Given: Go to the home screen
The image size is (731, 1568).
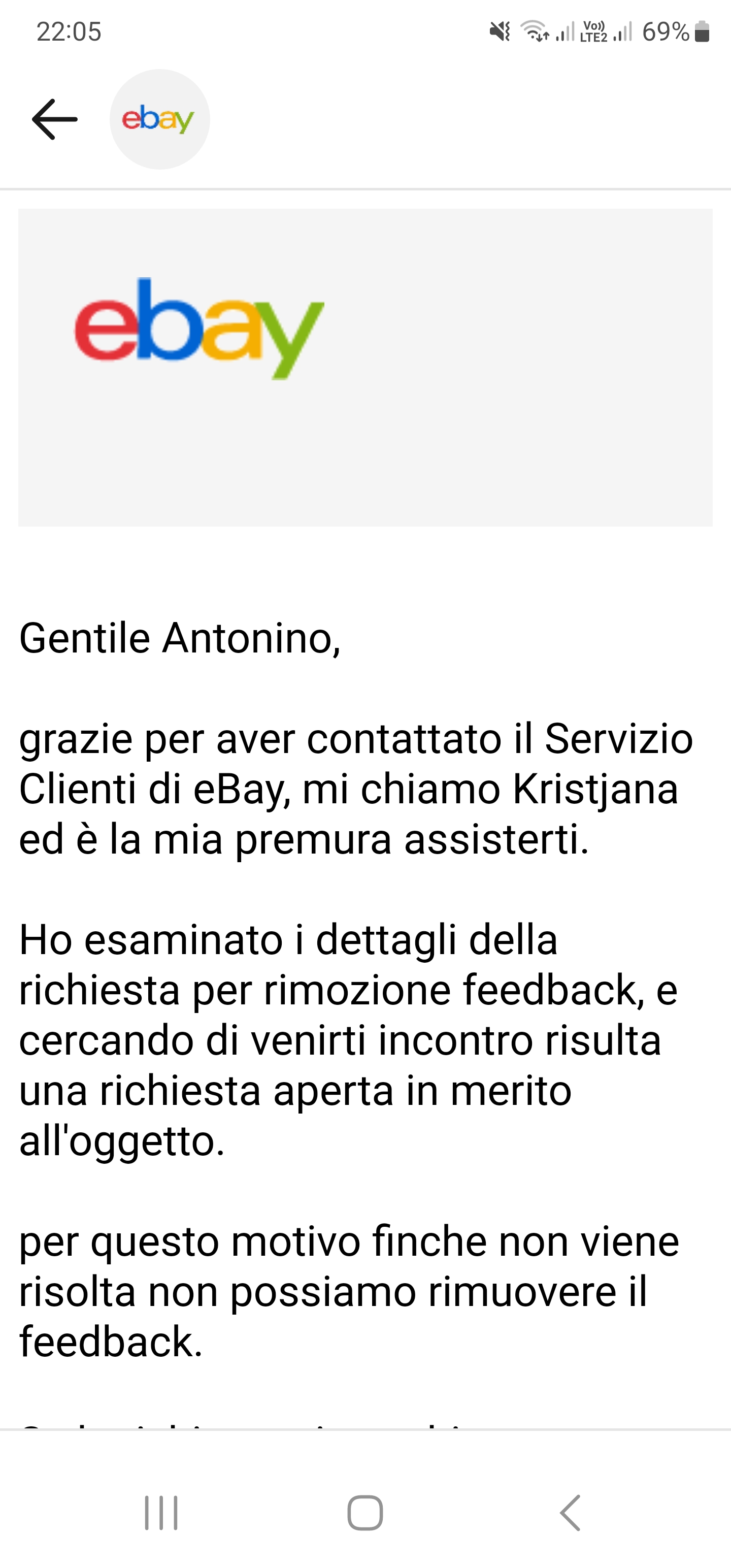Looking at the screenshot, I should [x=365, y=1513].
